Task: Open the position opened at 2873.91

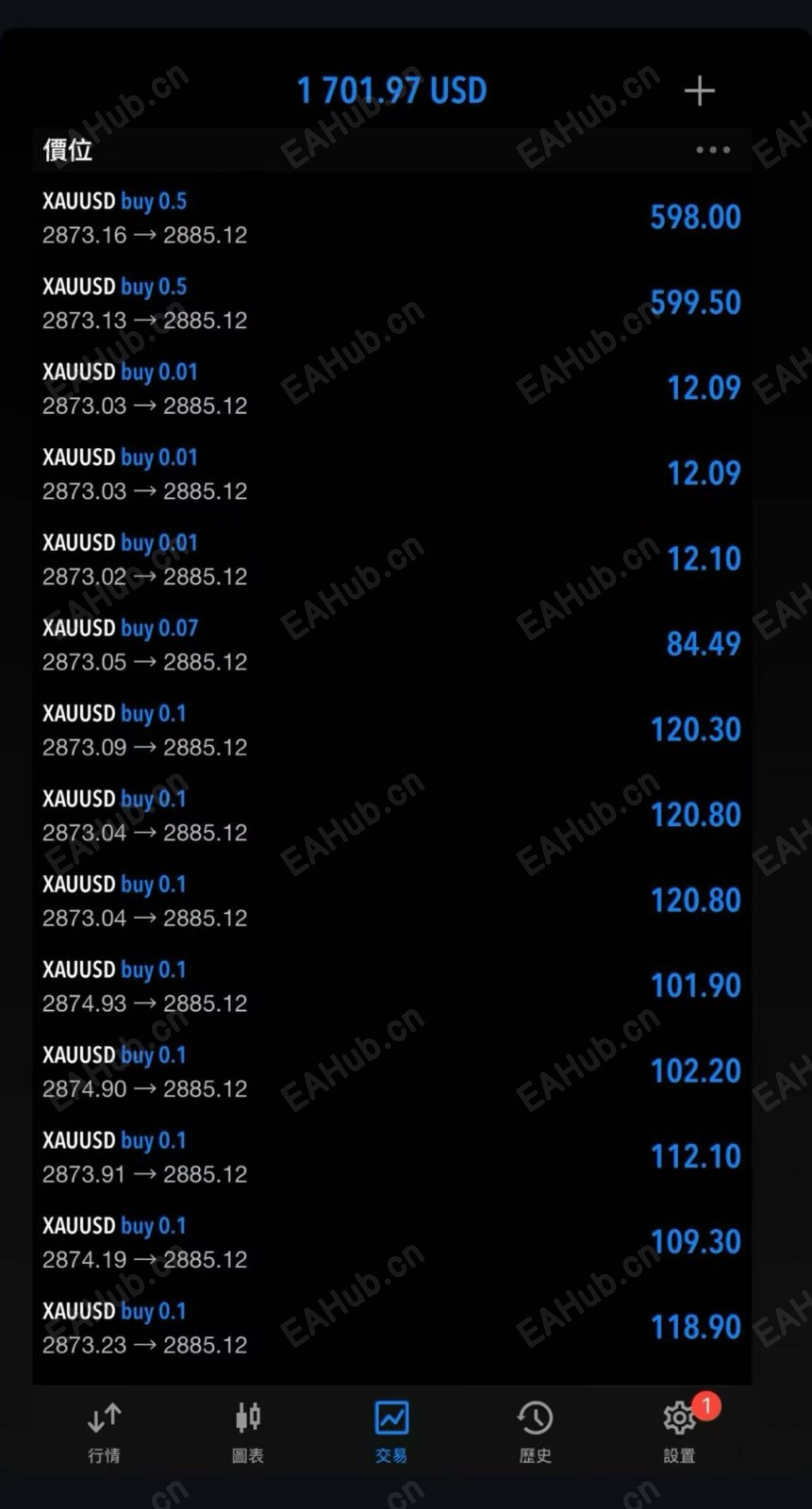Action: click(391, 1156)
